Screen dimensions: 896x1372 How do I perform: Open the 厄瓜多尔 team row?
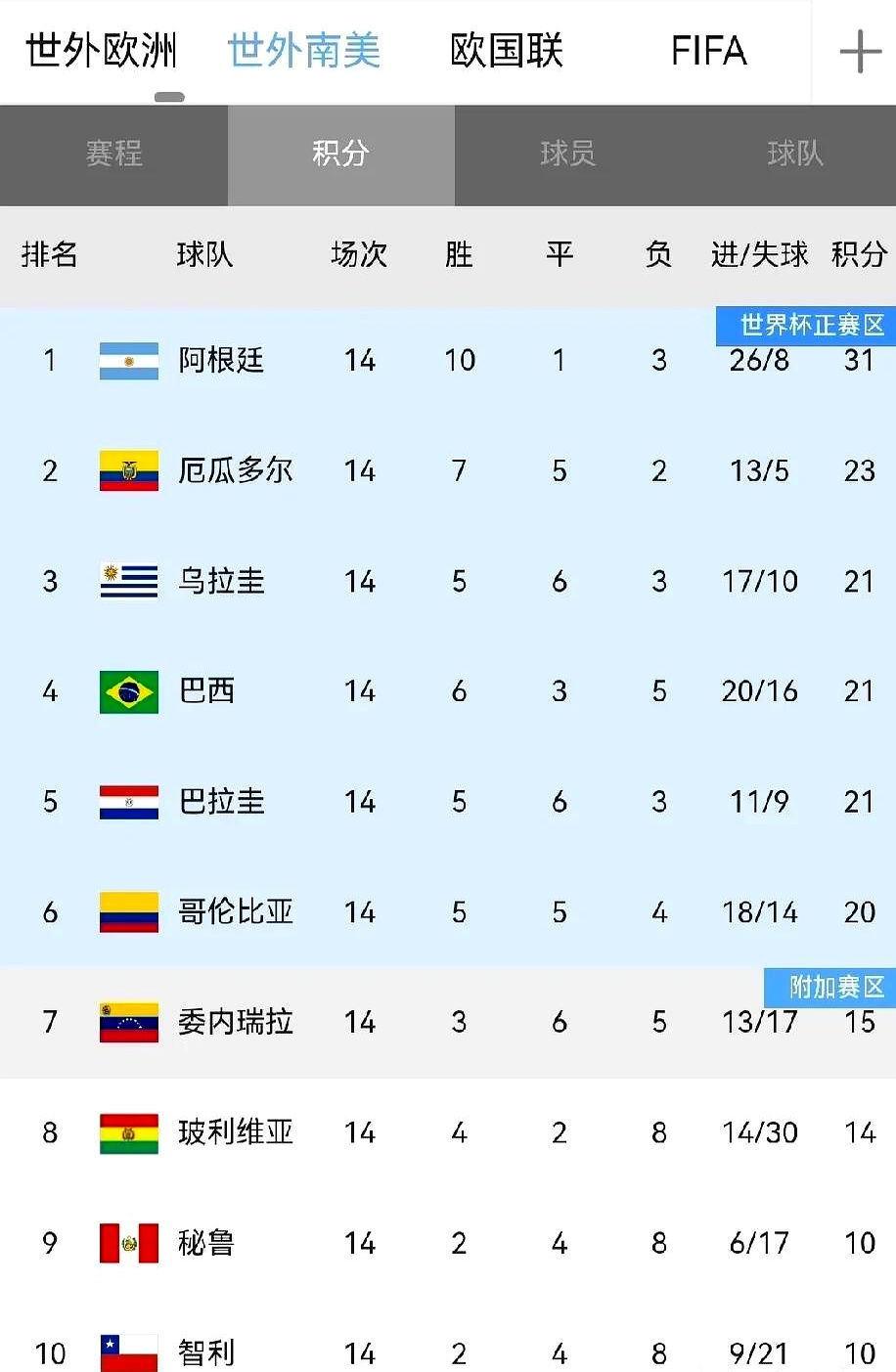(x=235, y=471)
